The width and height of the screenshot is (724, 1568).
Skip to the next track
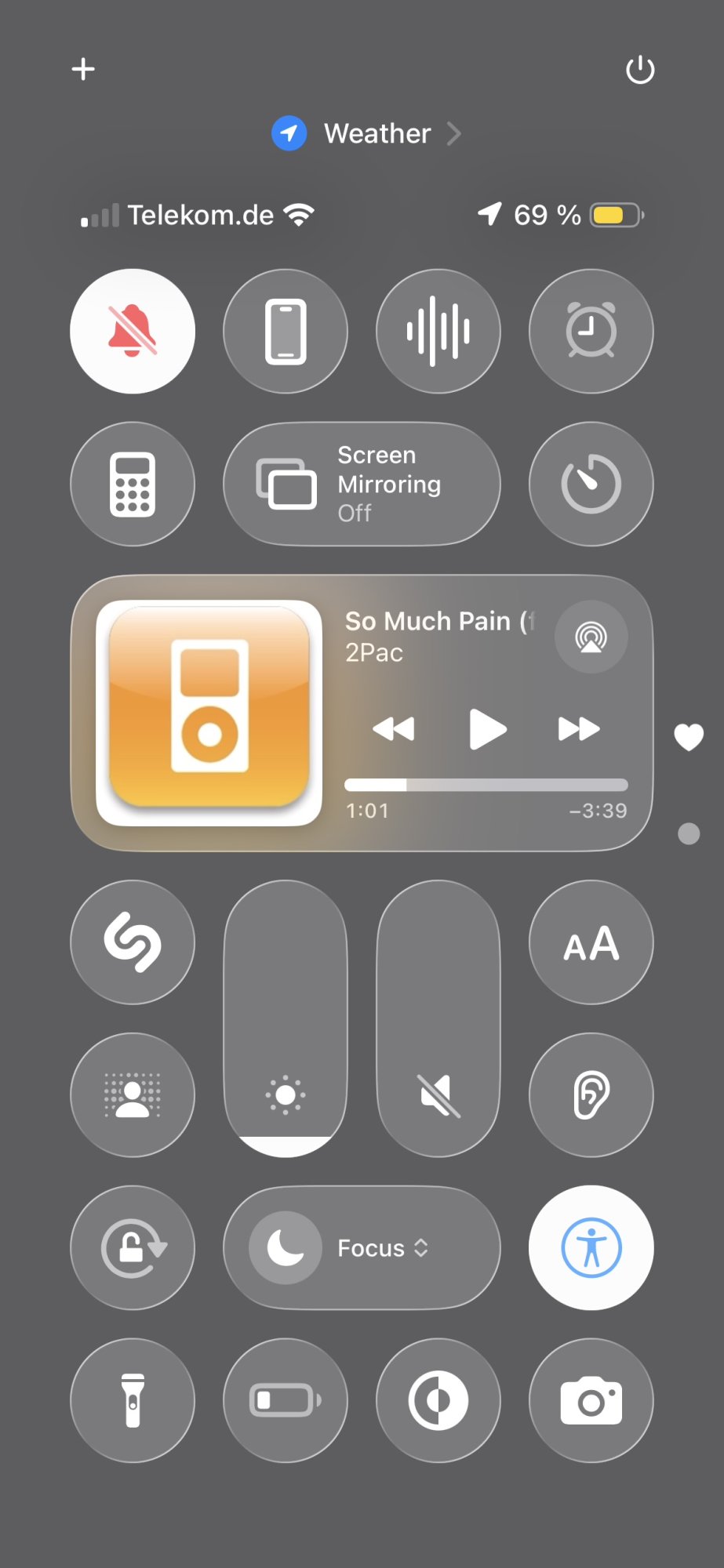pos(579,729)
